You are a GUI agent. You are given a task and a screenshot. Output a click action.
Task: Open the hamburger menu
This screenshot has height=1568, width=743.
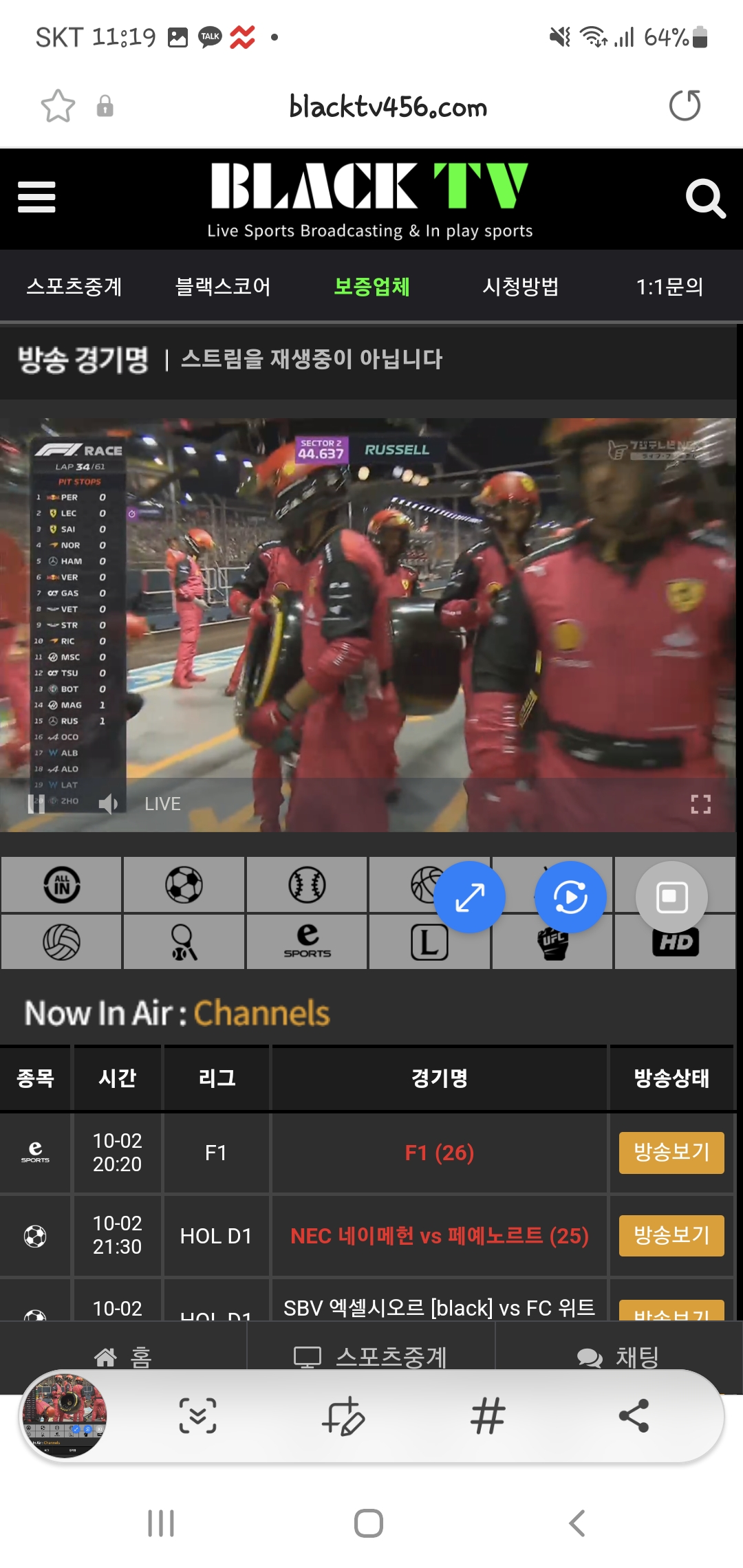36,197
